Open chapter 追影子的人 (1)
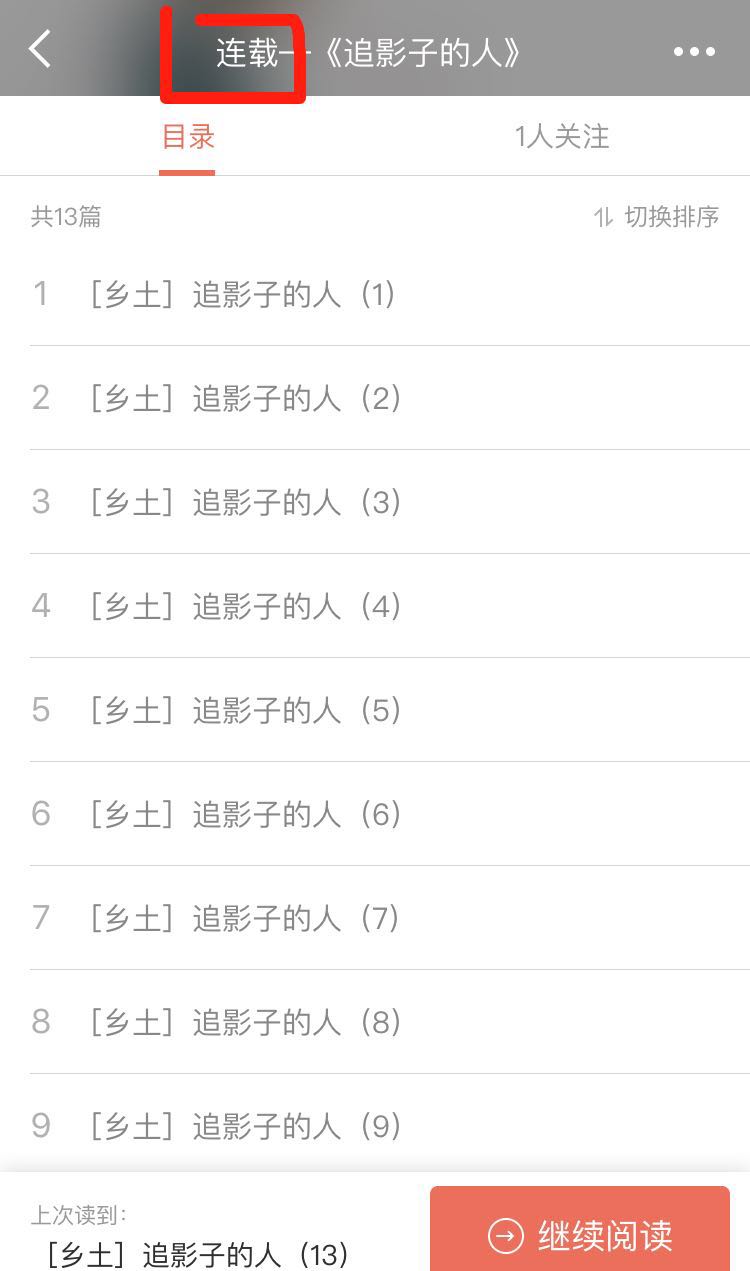The height and width of the screenshot is (1271, 750). 390,294
